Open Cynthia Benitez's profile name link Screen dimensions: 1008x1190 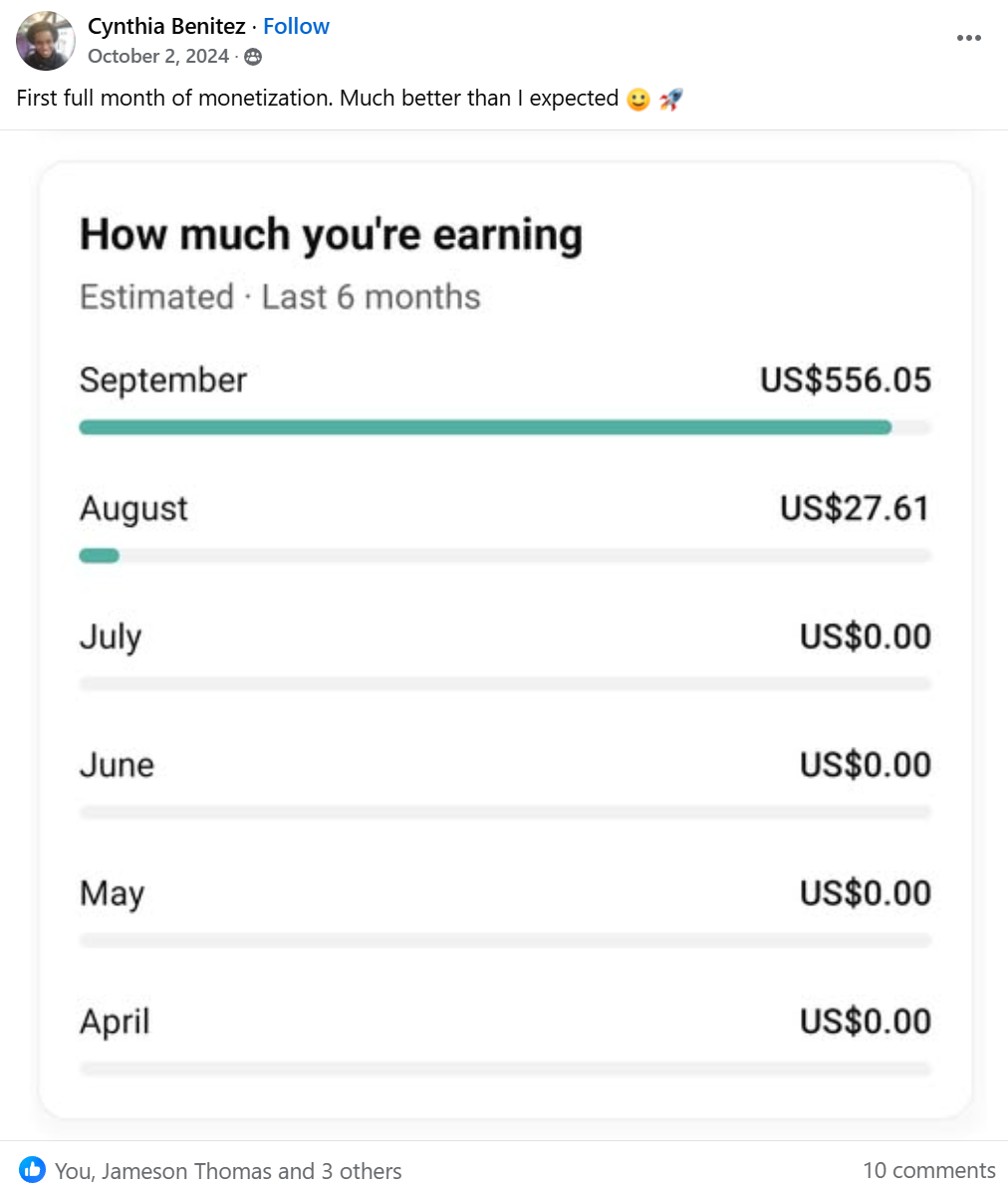tap(166, 26)
